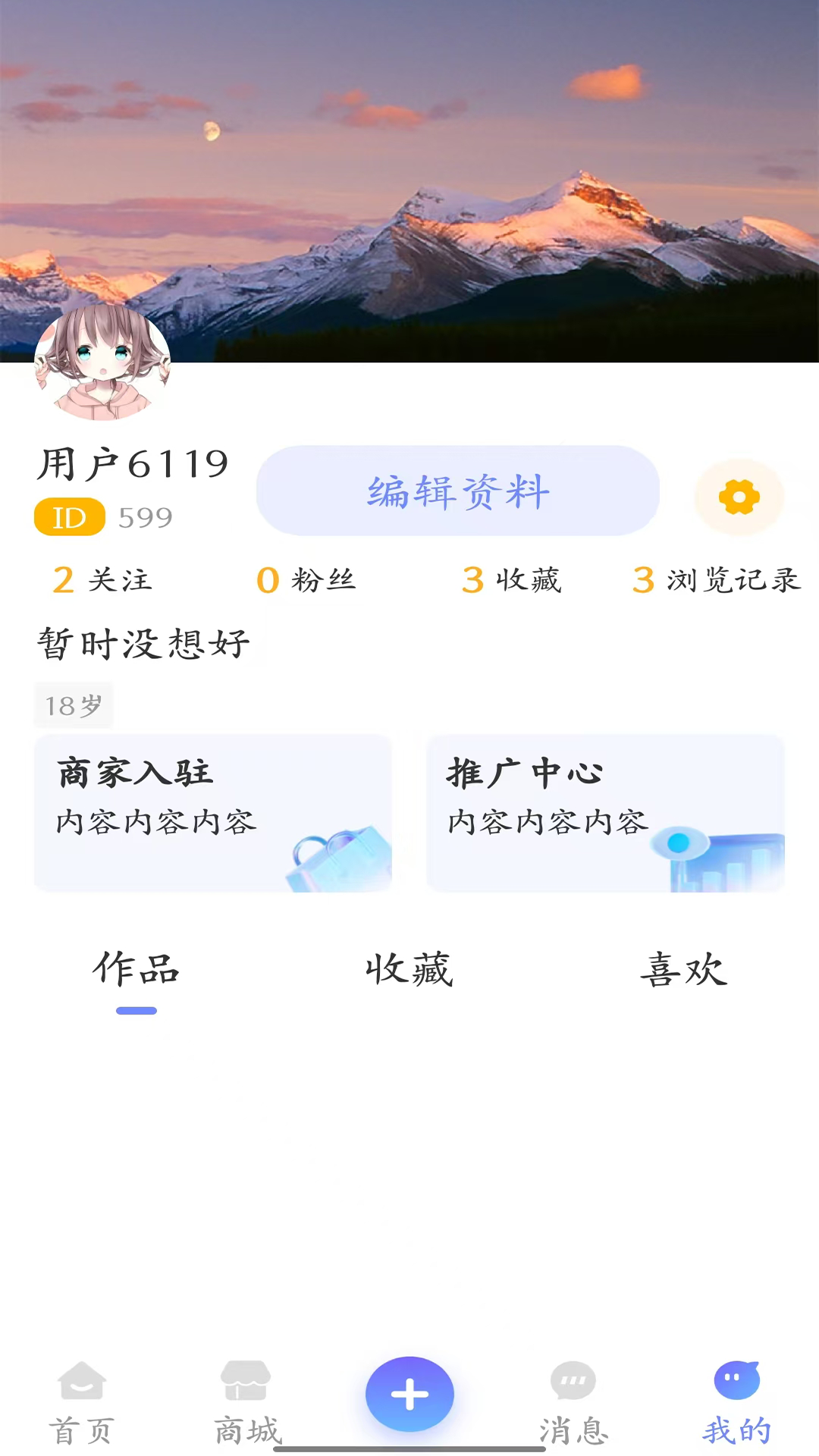The image size is (819, 1456).
Task: Open the 关注 following list
Action: pos(102,580)
